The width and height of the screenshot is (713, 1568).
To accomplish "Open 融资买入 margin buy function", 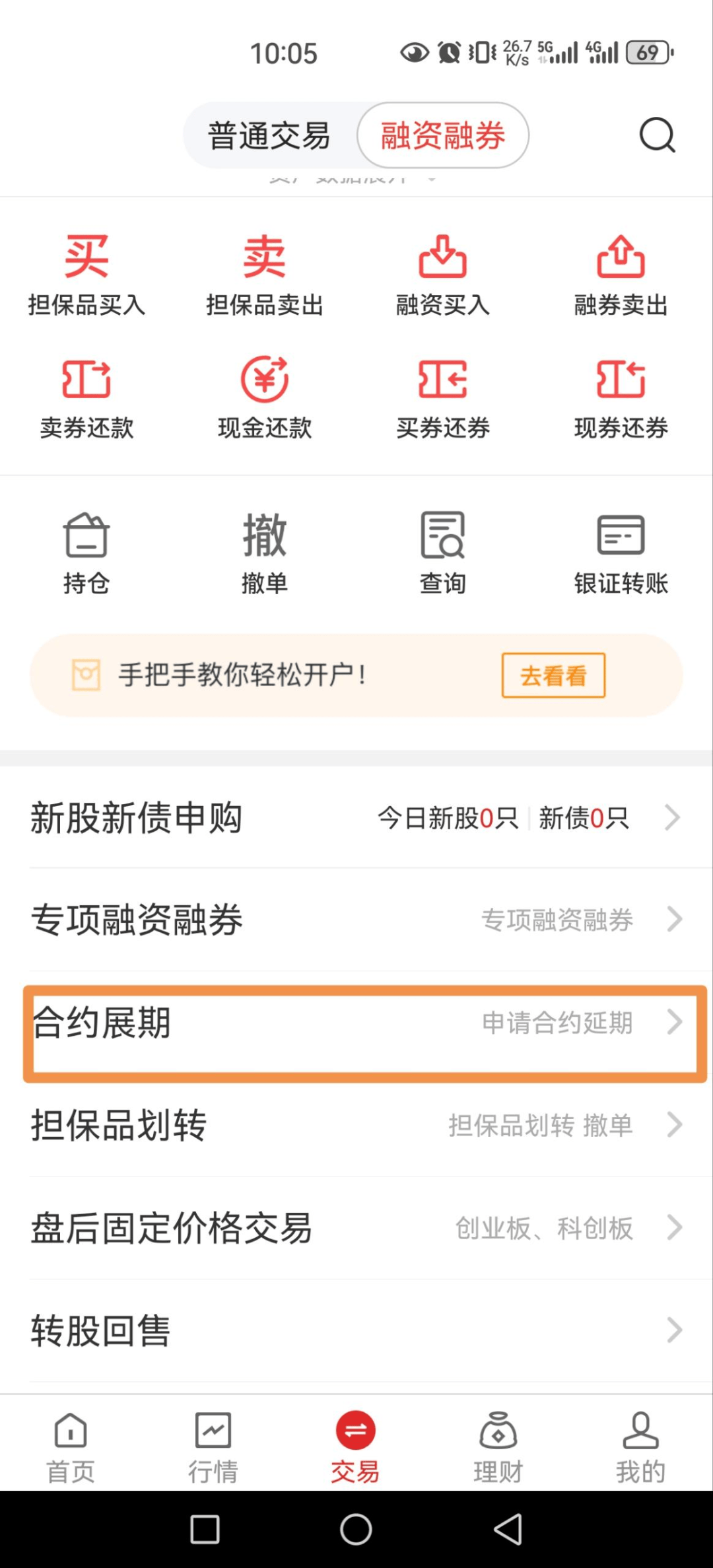I will [442, 272].
